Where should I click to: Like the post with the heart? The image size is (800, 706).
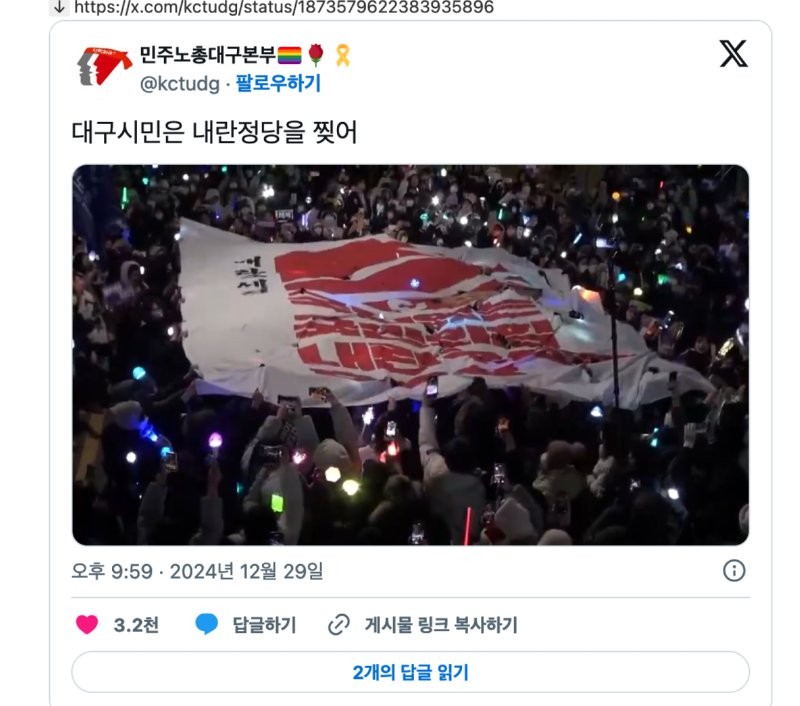coord(88,625)
